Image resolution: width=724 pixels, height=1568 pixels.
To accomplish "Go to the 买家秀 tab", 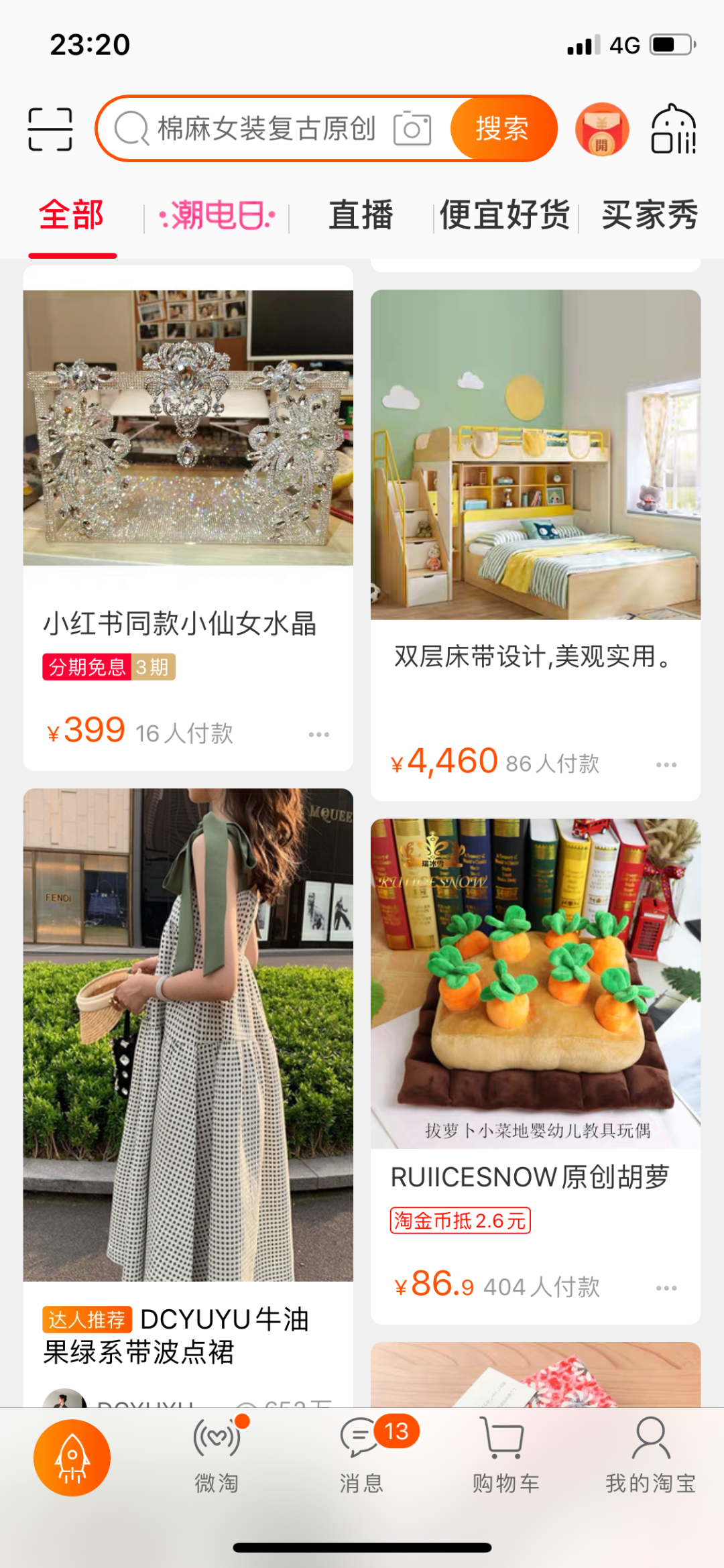I will point(649,216).
